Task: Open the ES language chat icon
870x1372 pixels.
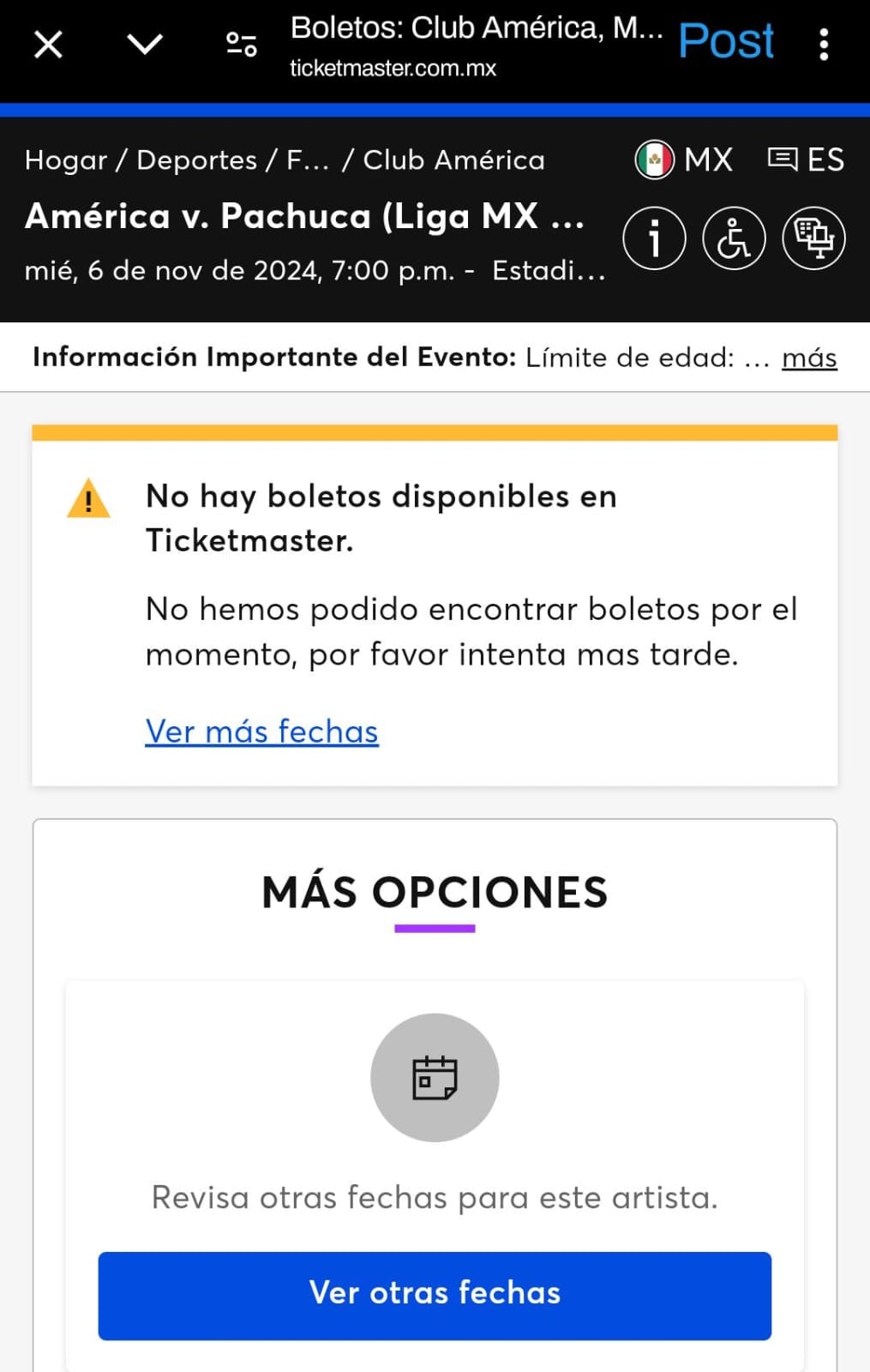Action: pos(783,159)
